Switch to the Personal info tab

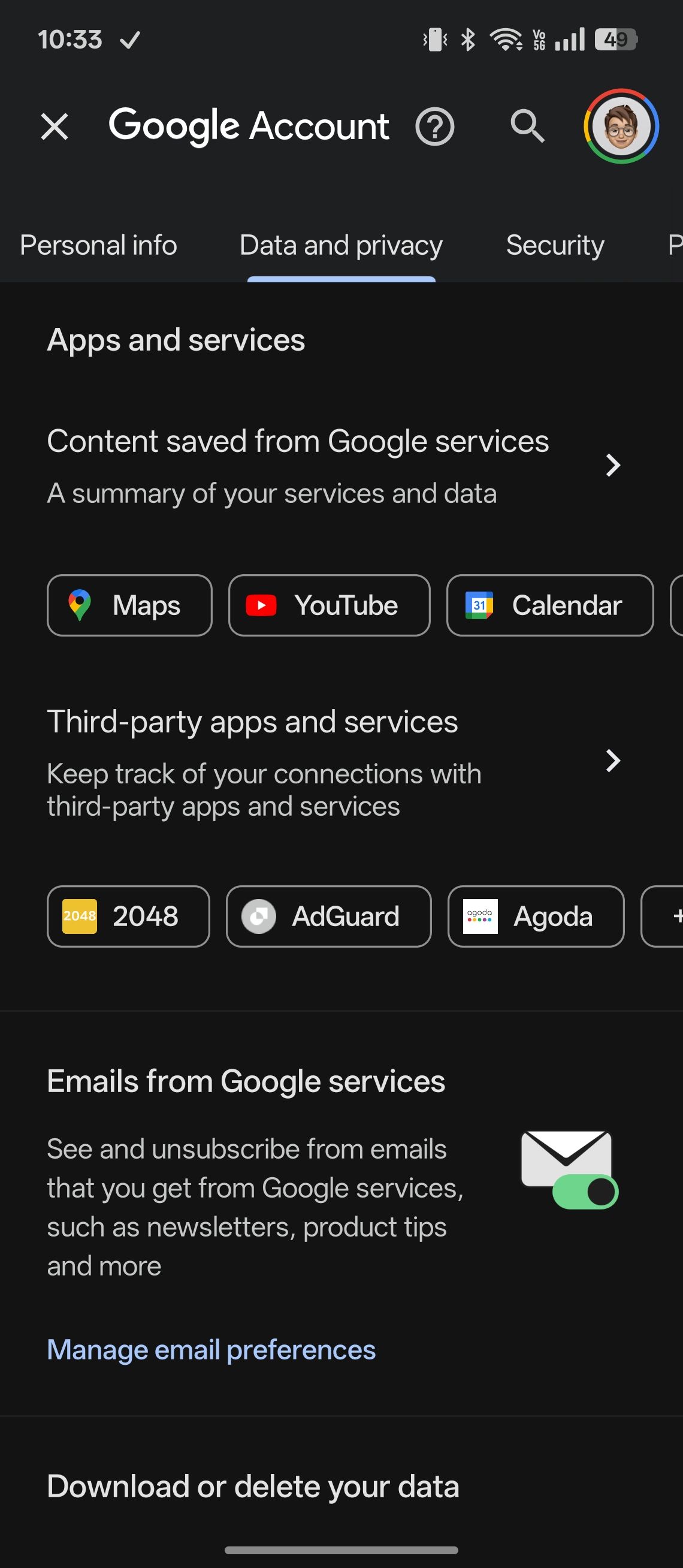[x=98, y=245]
